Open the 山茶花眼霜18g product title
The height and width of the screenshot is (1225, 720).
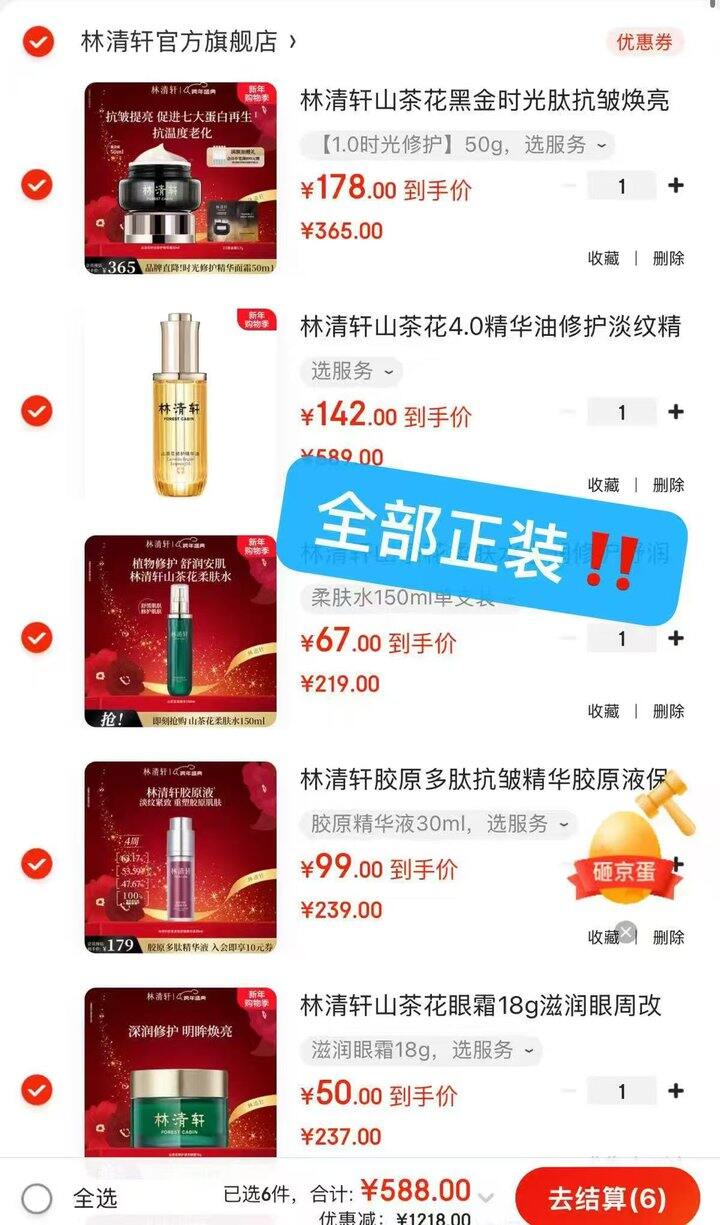[x=481, y=1006]
